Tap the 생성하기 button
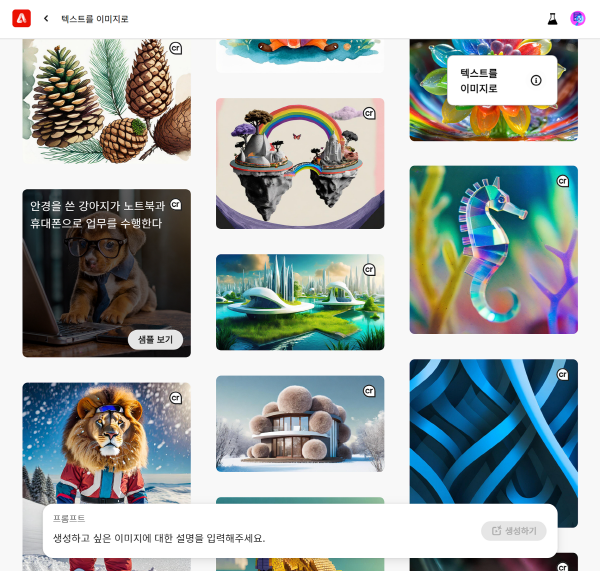 [514, 530]
